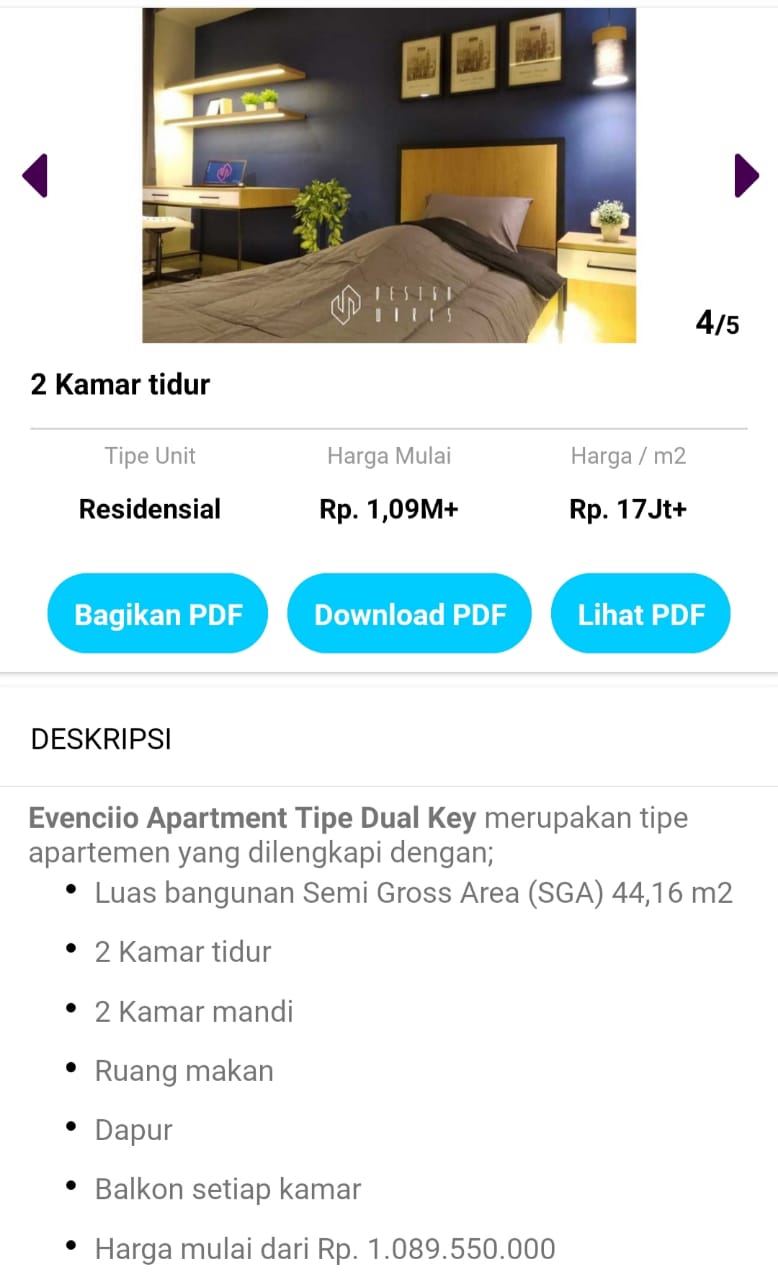Go to the previous gallery photo
Image resolution: width=778 pixels, height=1280 pixels.
click(x=35, y=176)
